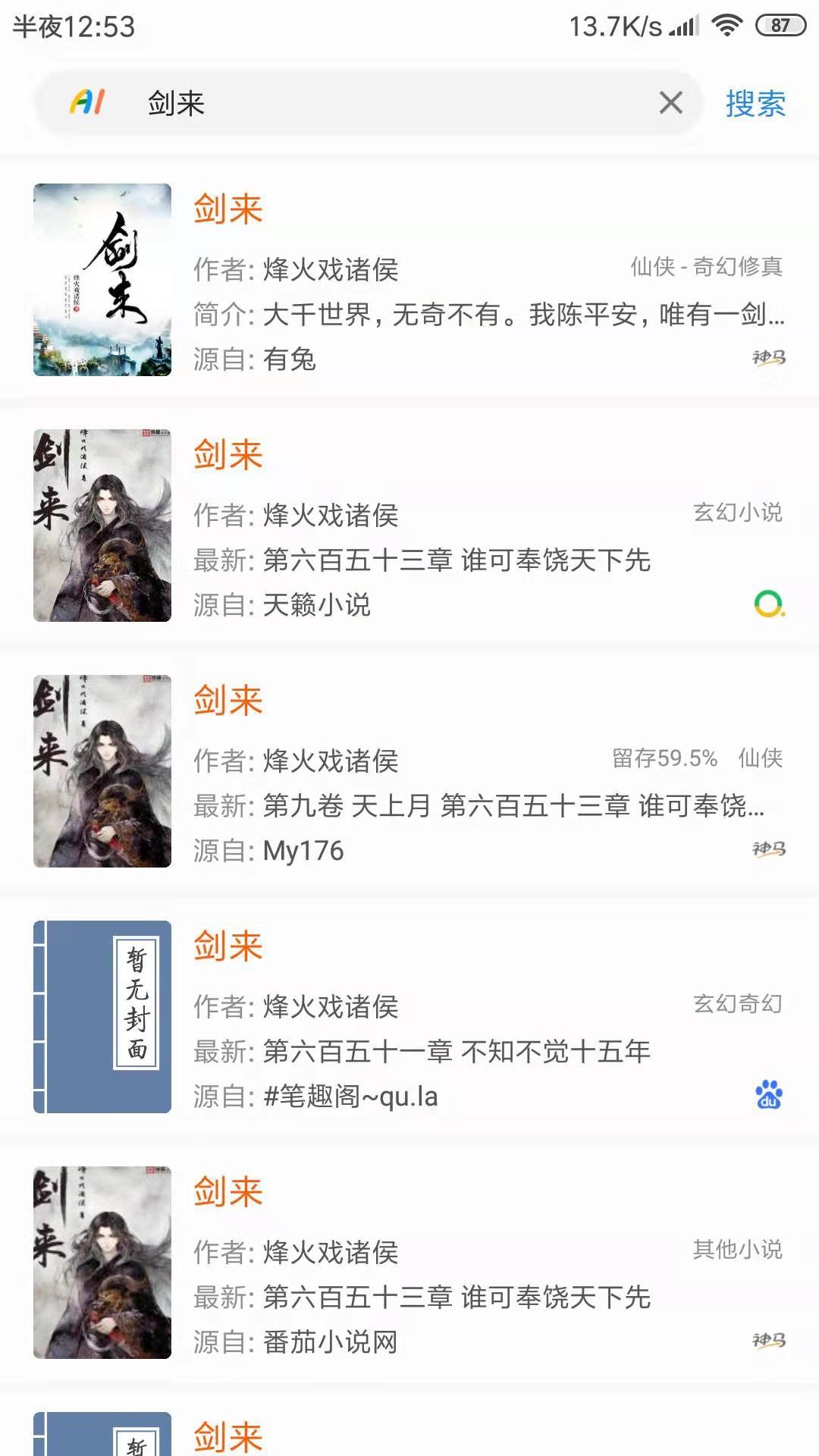Screen dimensions: 819x1456
Task: Click the green 天籁小说 source icon
Action: point(768,604)
